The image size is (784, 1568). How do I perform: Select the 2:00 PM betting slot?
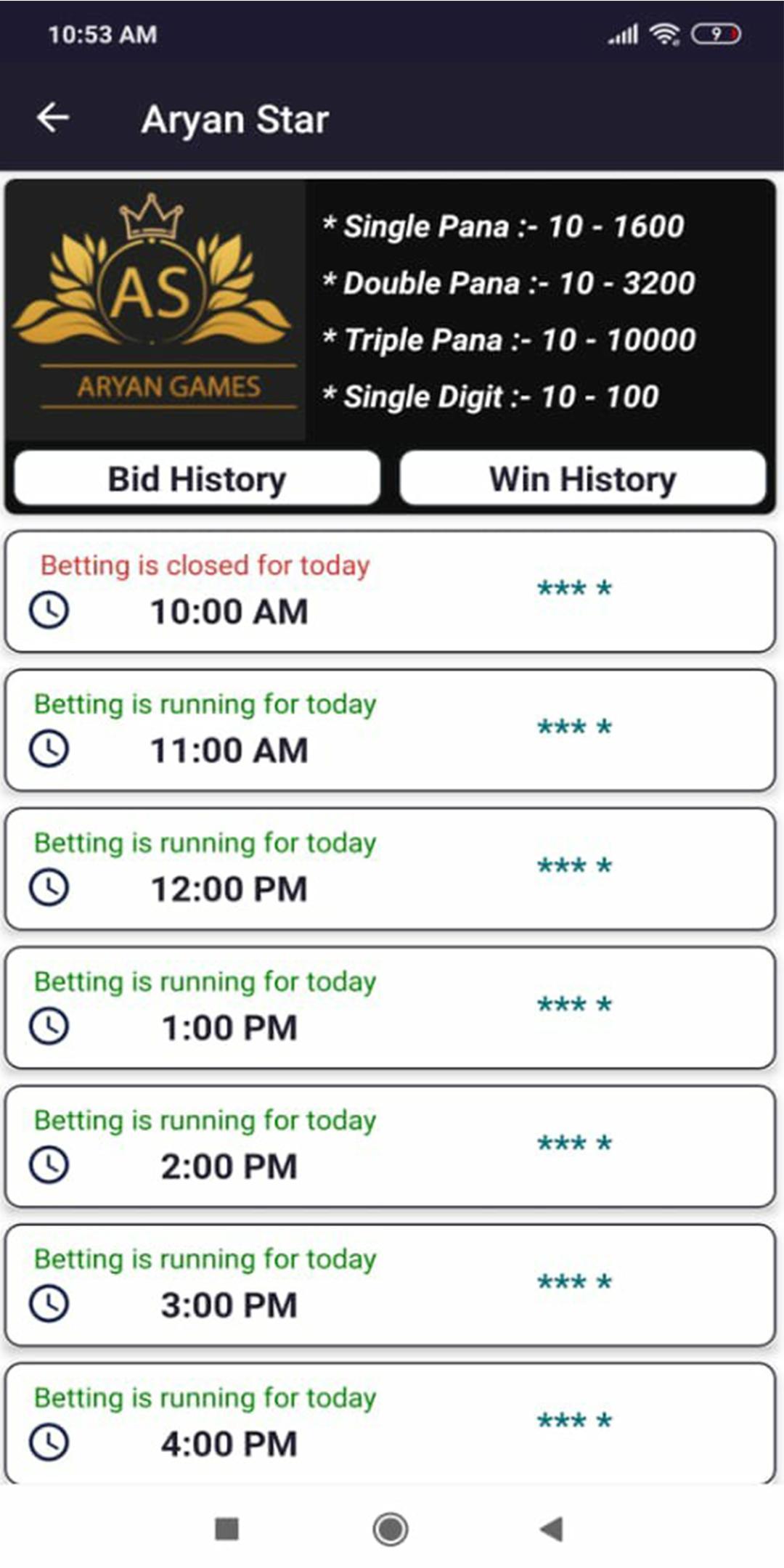[x=390, y=1146]
